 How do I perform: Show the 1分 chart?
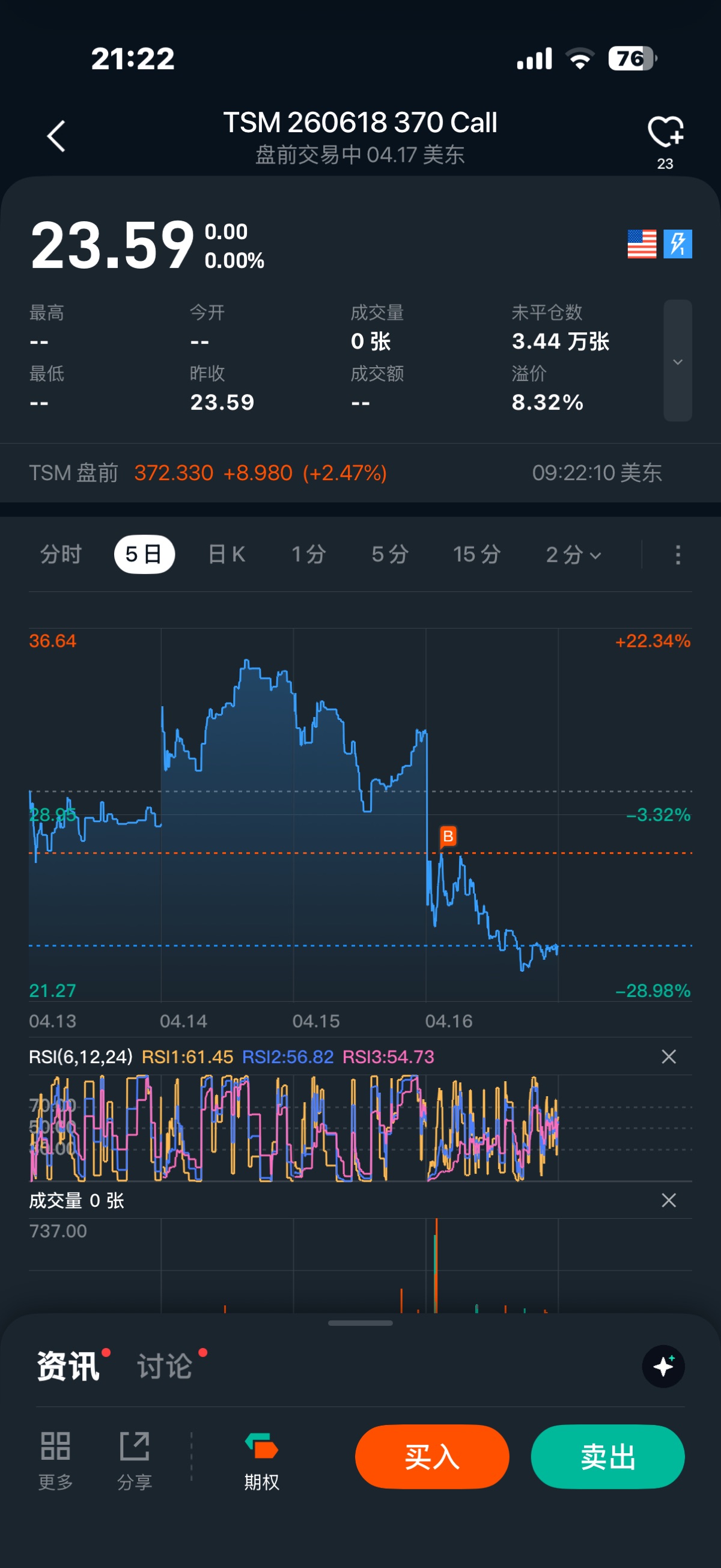point(308,555)
